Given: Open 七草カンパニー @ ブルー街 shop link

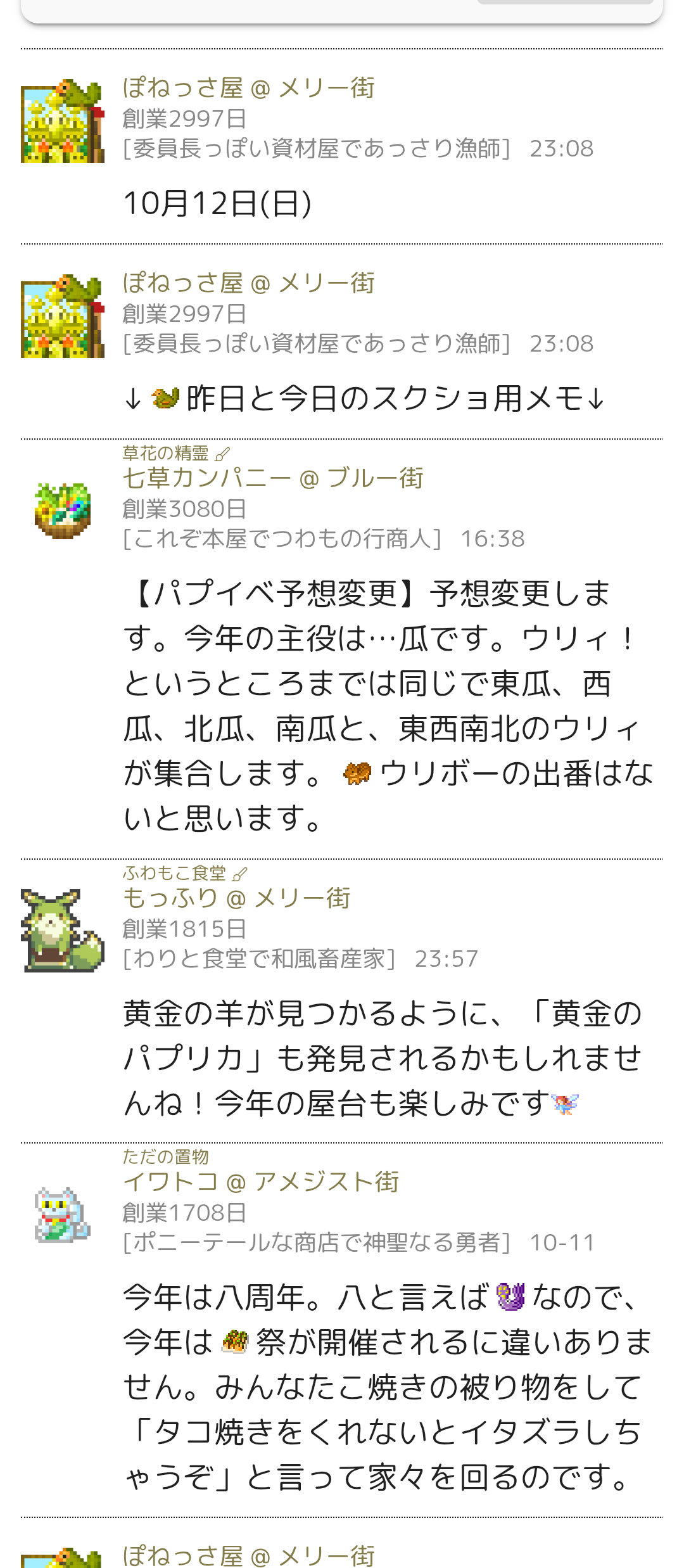Looking at the screenshot, I should tap(272, 478).
